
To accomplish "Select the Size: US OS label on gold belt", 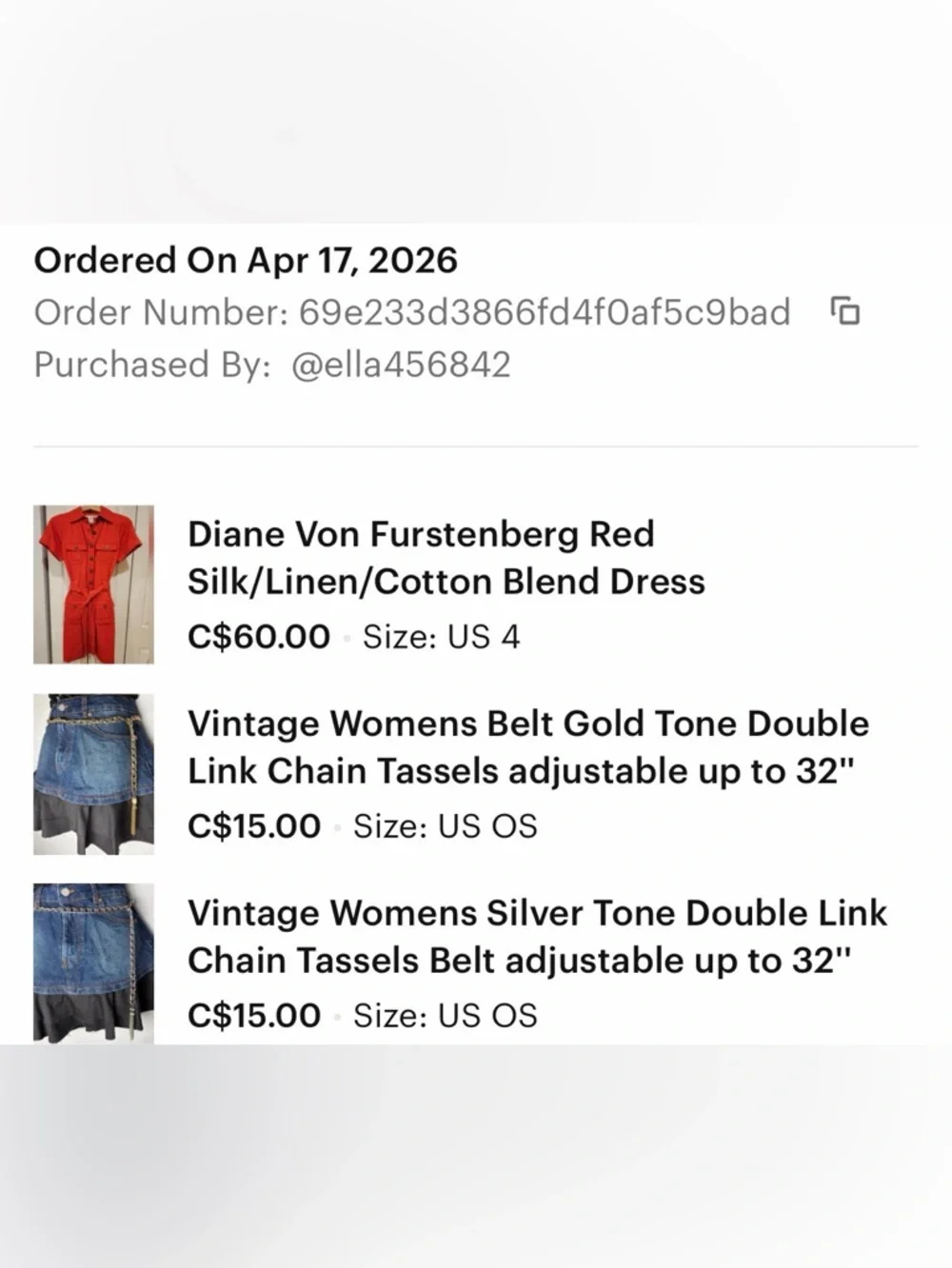I will click(446, 825).
